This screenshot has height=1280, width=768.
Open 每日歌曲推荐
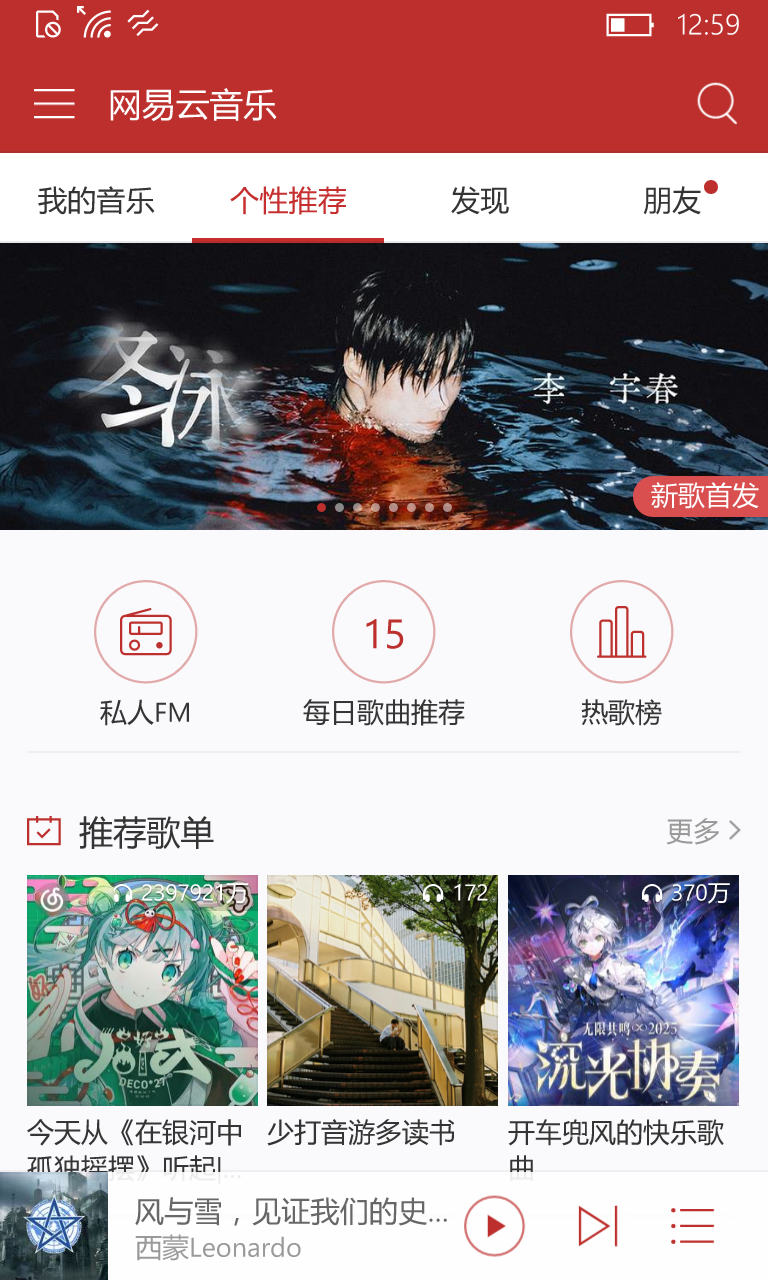pyautogui.click(x=384, y=633)
